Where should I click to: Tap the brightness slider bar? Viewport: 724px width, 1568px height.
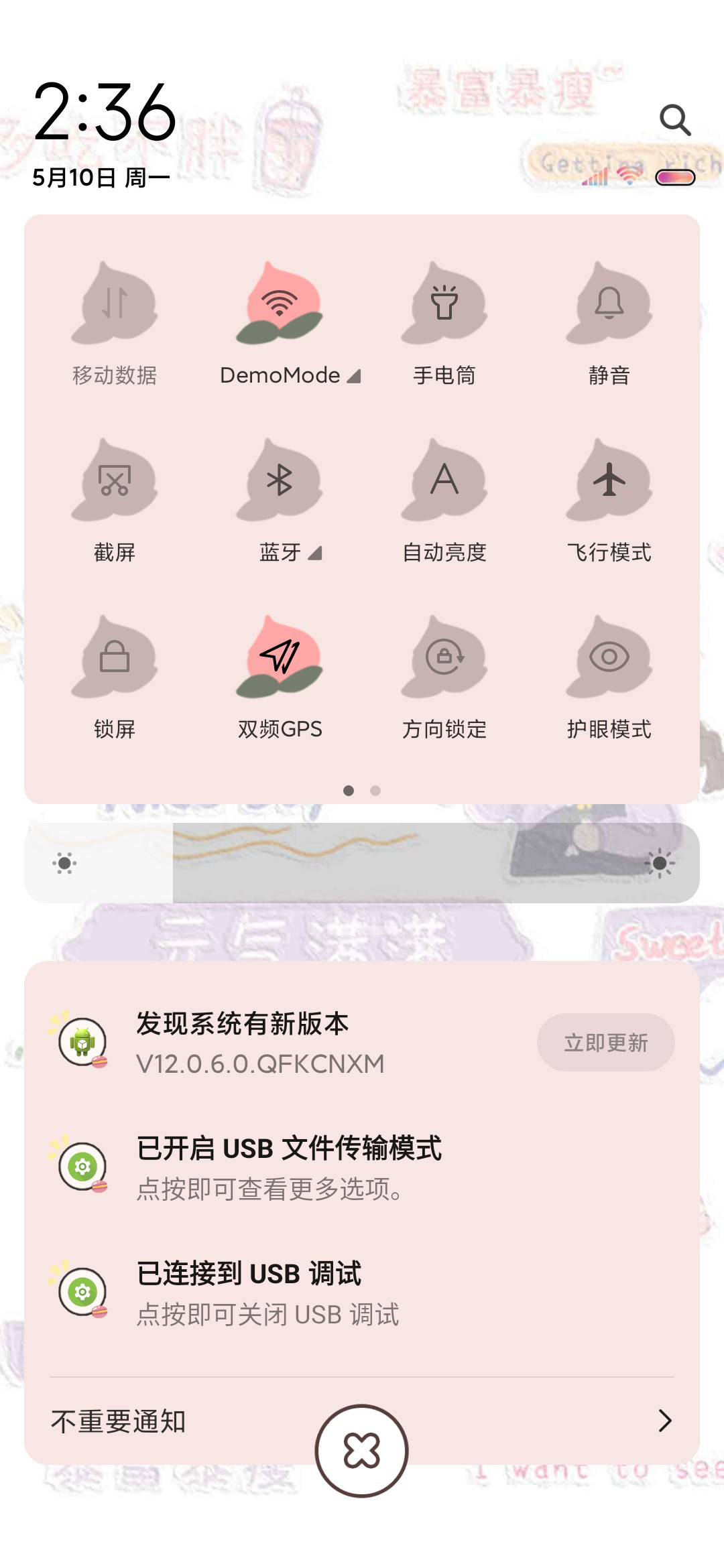click(362, 863)
